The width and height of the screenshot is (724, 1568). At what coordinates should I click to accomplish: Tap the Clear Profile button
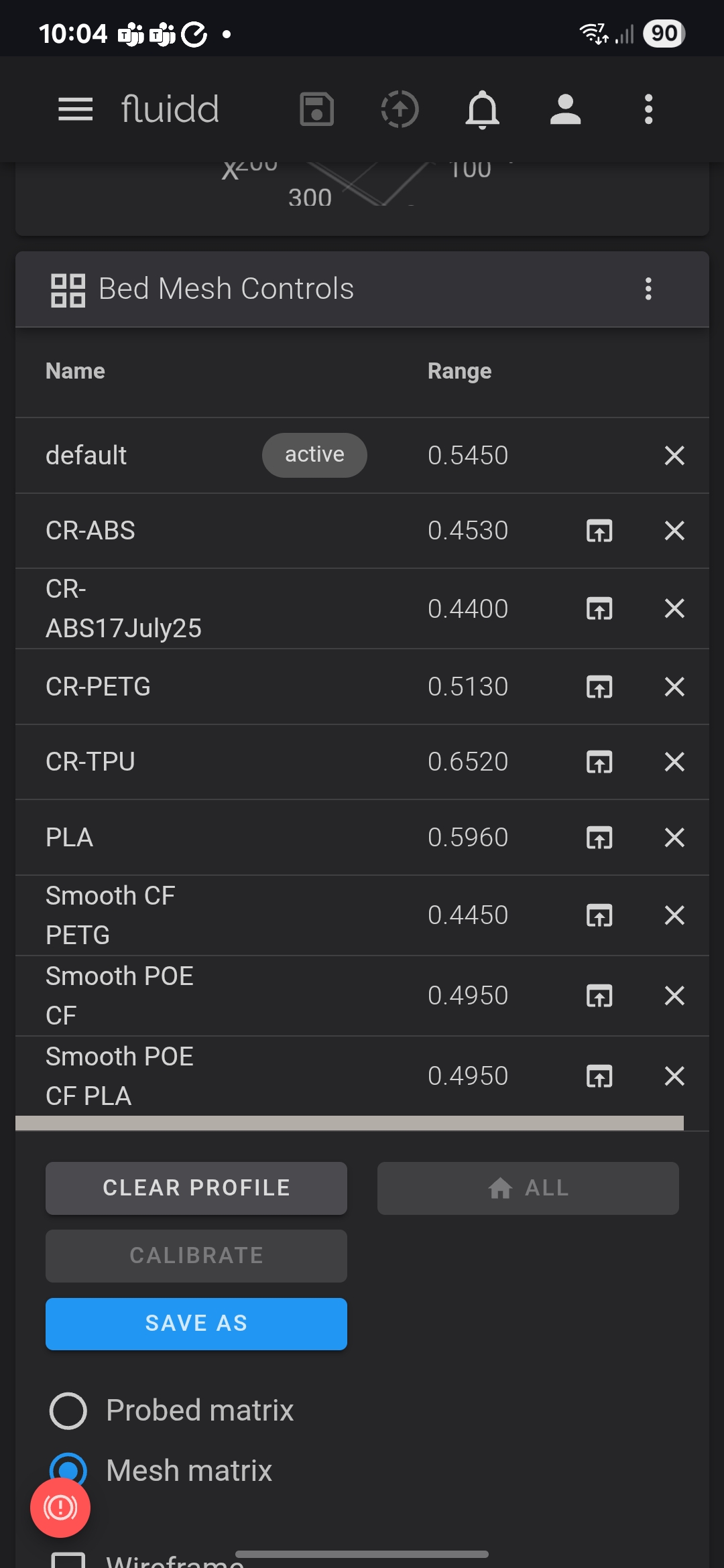[x=196, y=1188]
